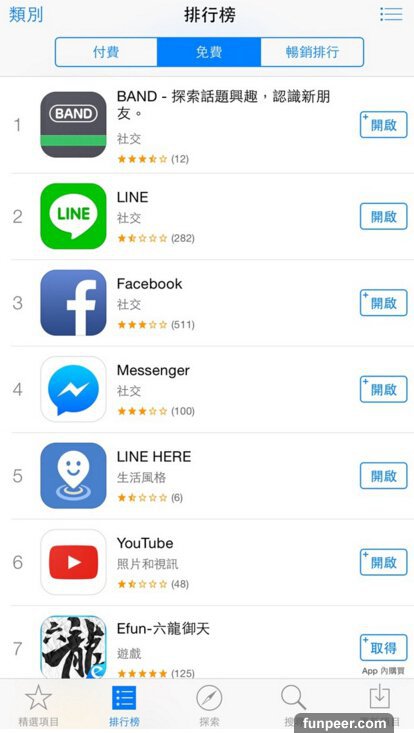Get the Efun-六龍御天 game with 取得

coord(383,648)
